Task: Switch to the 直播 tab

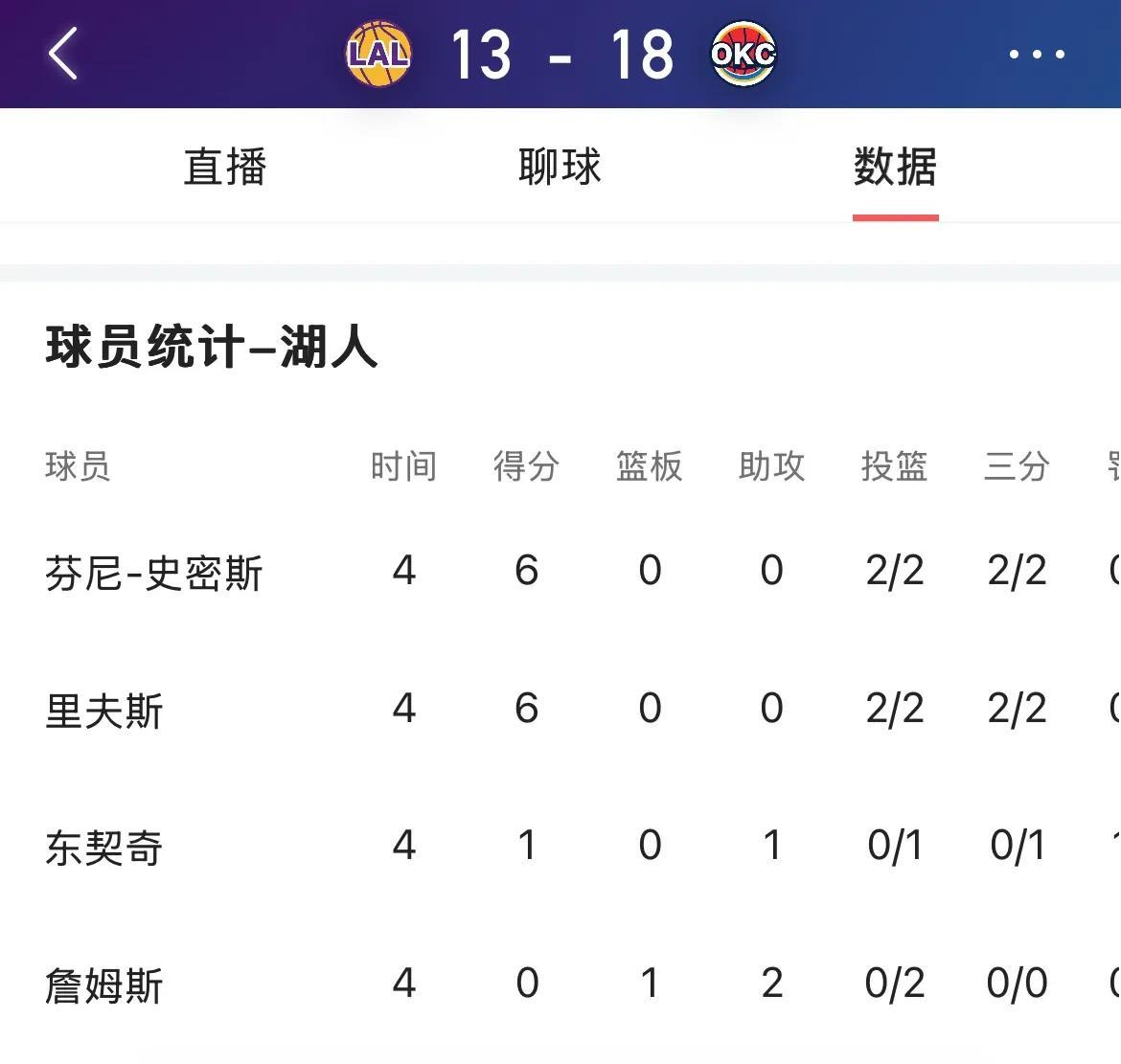Action: click(225, 167)
